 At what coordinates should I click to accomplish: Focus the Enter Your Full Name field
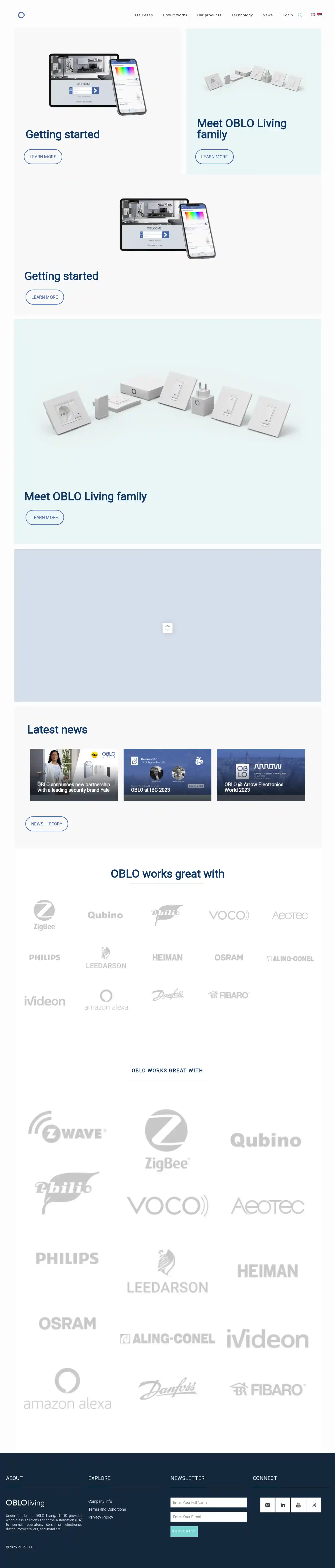[208, 1502]
